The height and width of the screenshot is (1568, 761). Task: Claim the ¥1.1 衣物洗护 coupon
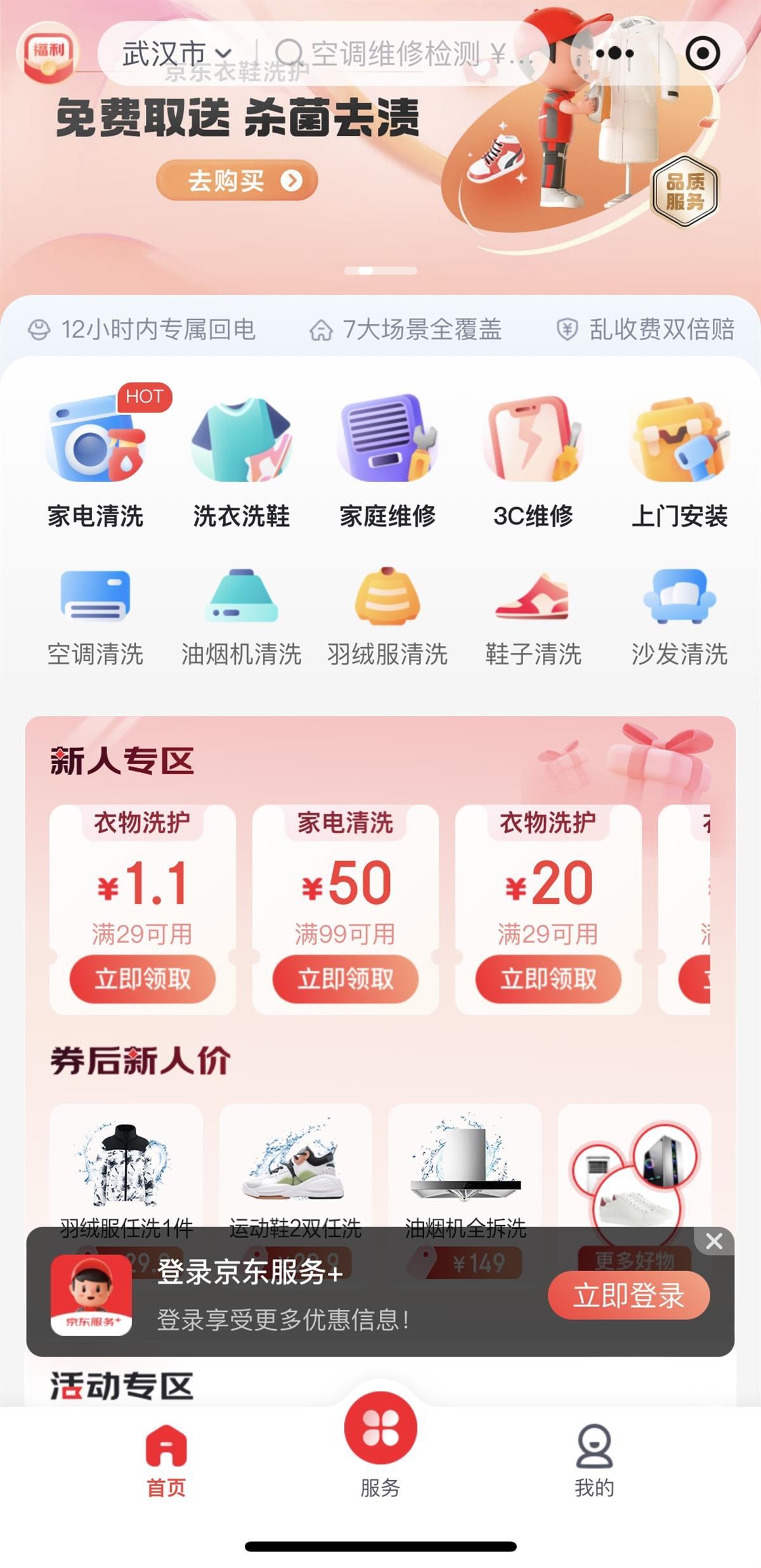143,978
